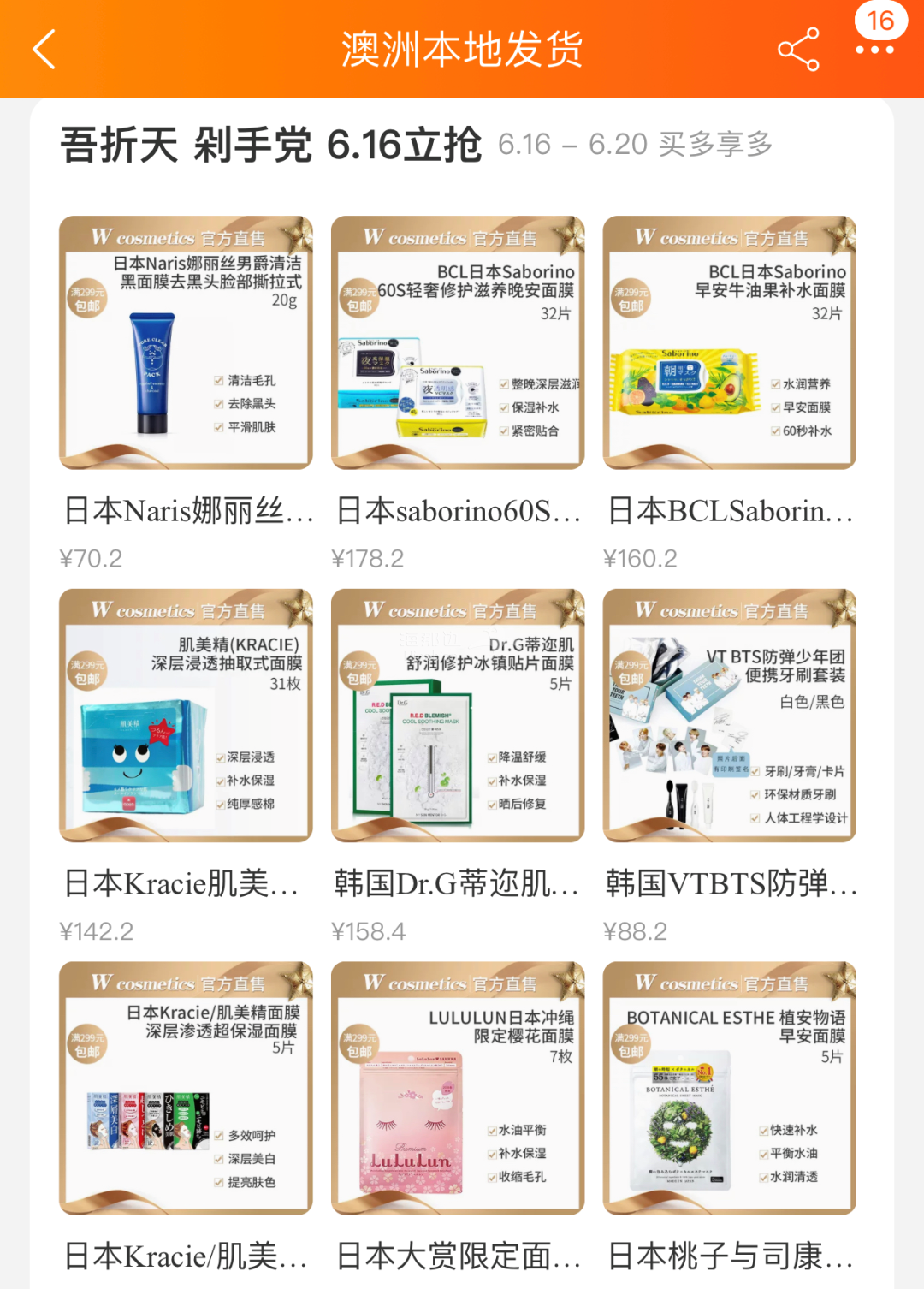
Task: Open 韩国Dr.G蒂迩肌 cooling mask product
Action: (x=458, y=716)
